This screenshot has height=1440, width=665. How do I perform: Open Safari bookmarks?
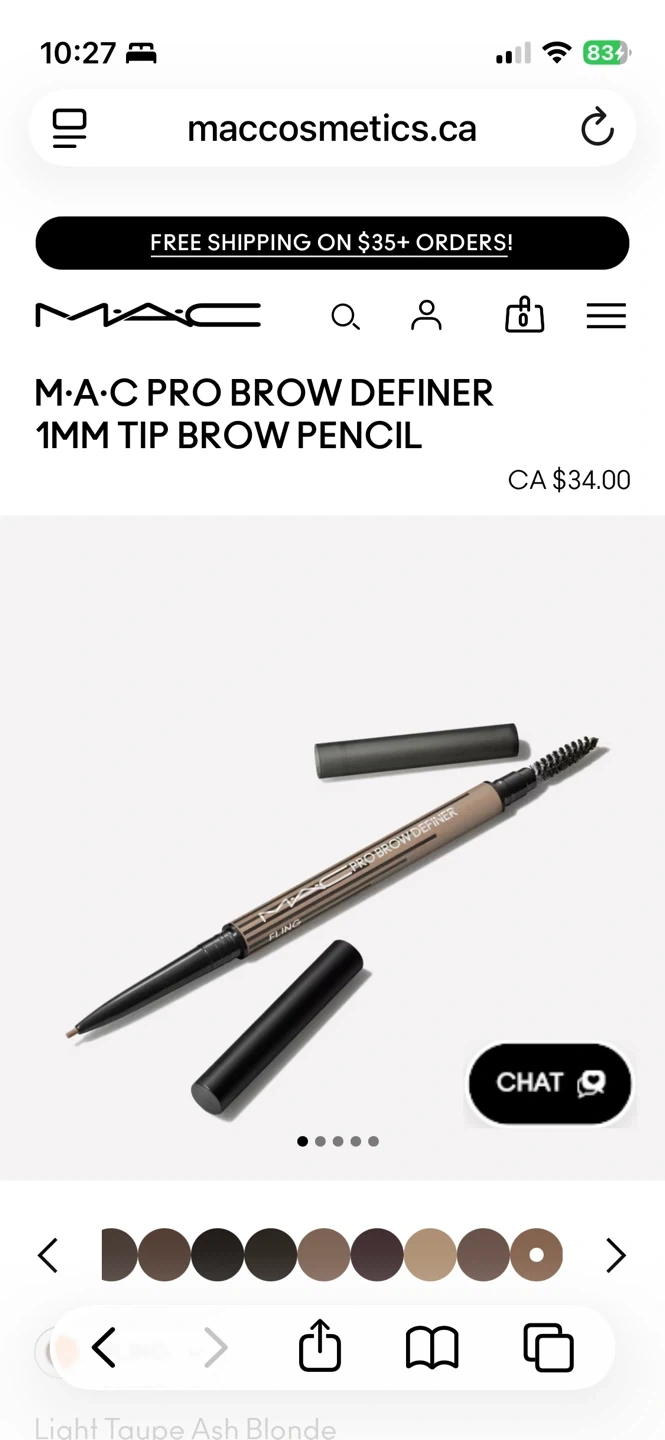[x=432, y=1347]
